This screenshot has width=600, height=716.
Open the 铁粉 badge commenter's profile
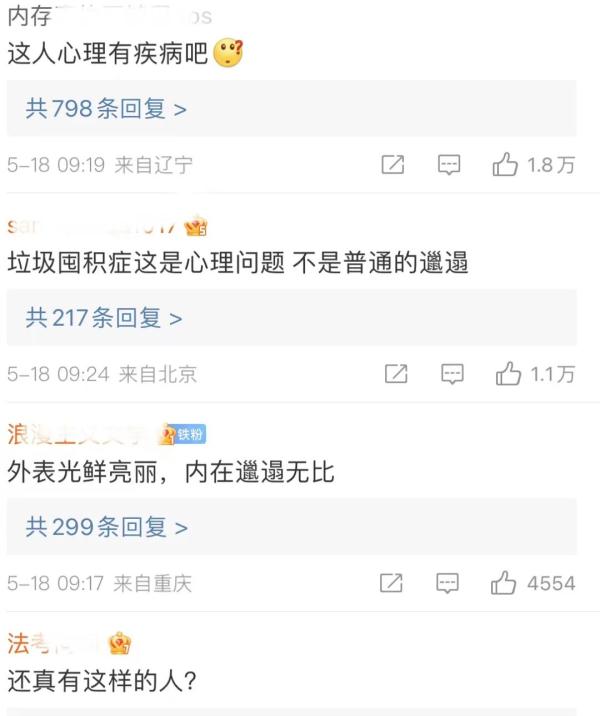[x=80, y=434]
